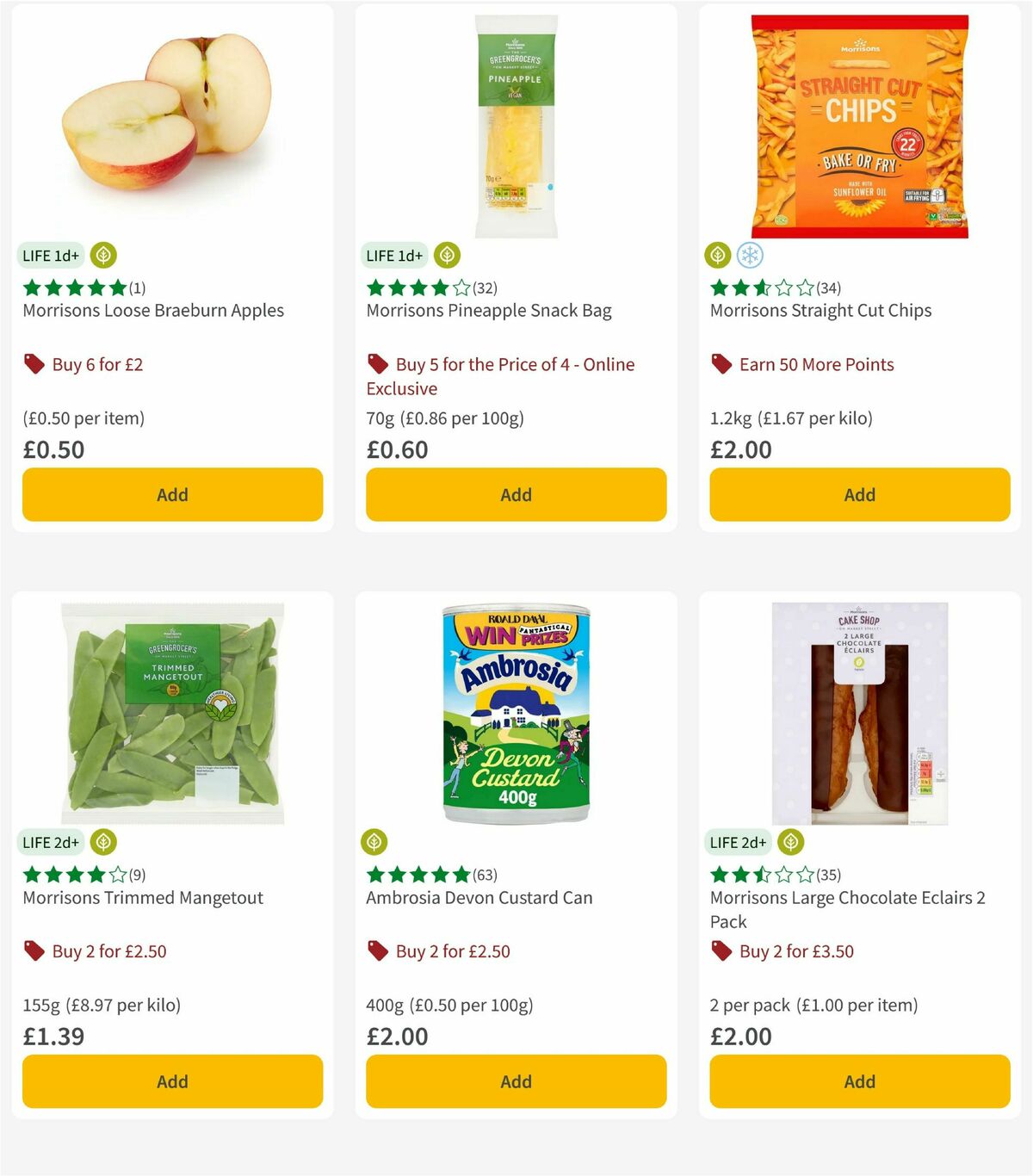
Task: Click the red tag icon next to Buy 6 for £2
Action: pos(34,363)
